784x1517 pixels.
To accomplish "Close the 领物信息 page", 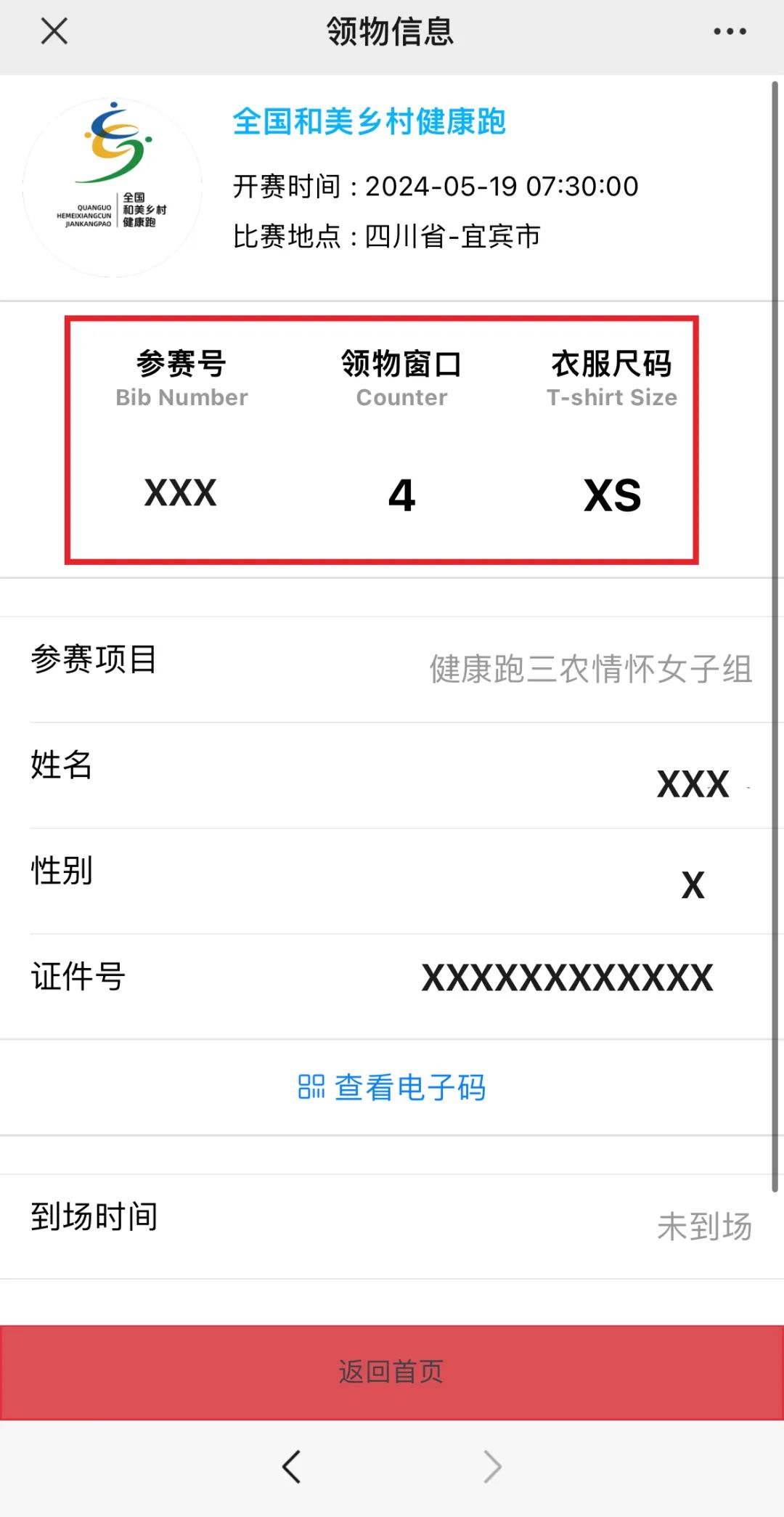I will pyautogui.click(x=54, y=31).
